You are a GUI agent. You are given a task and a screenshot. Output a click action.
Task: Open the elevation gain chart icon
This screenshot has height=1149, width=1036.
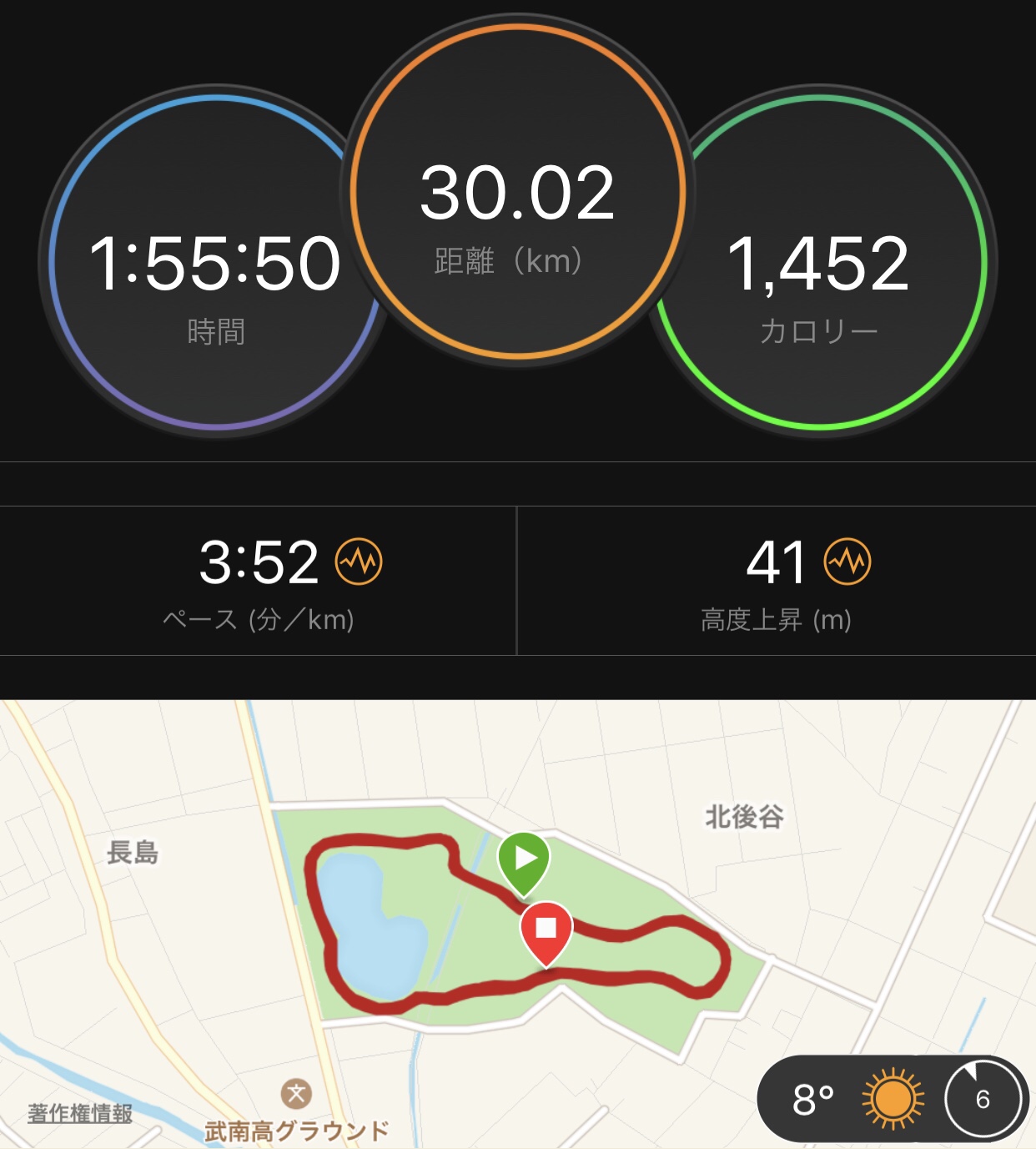[x=847, y=562]
